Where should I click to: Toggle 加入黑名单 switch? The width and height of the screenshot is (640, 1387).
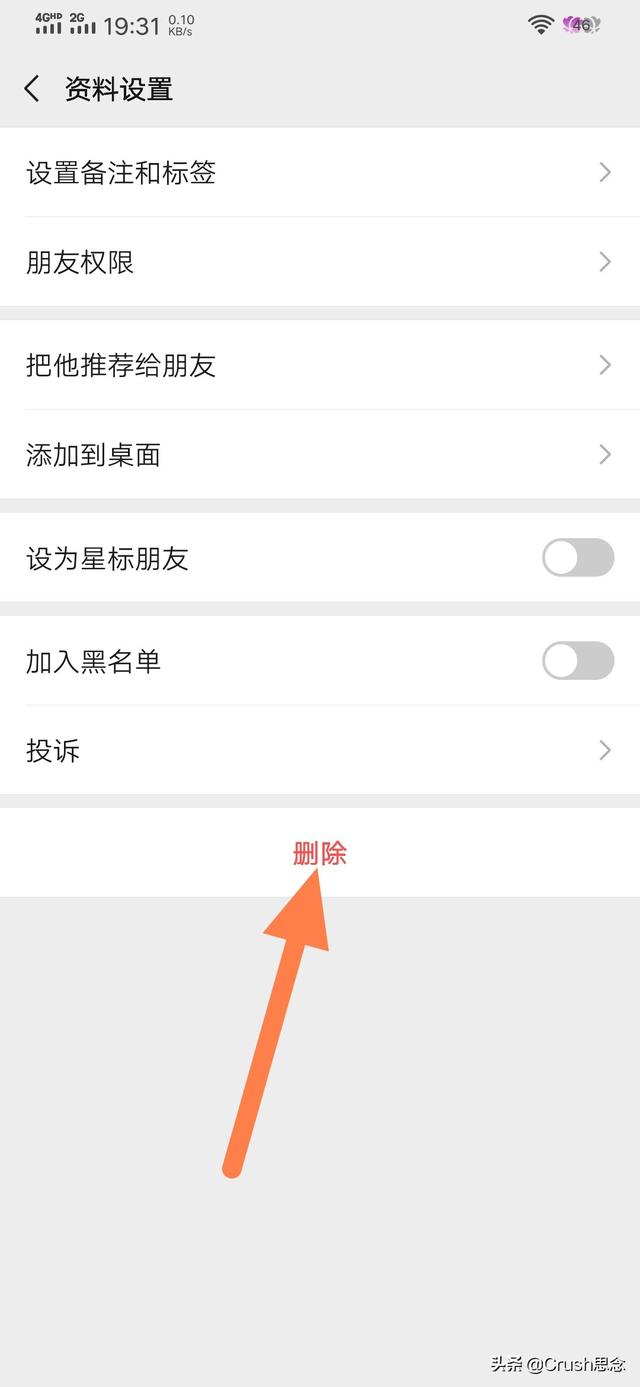(x=578, y=661)
